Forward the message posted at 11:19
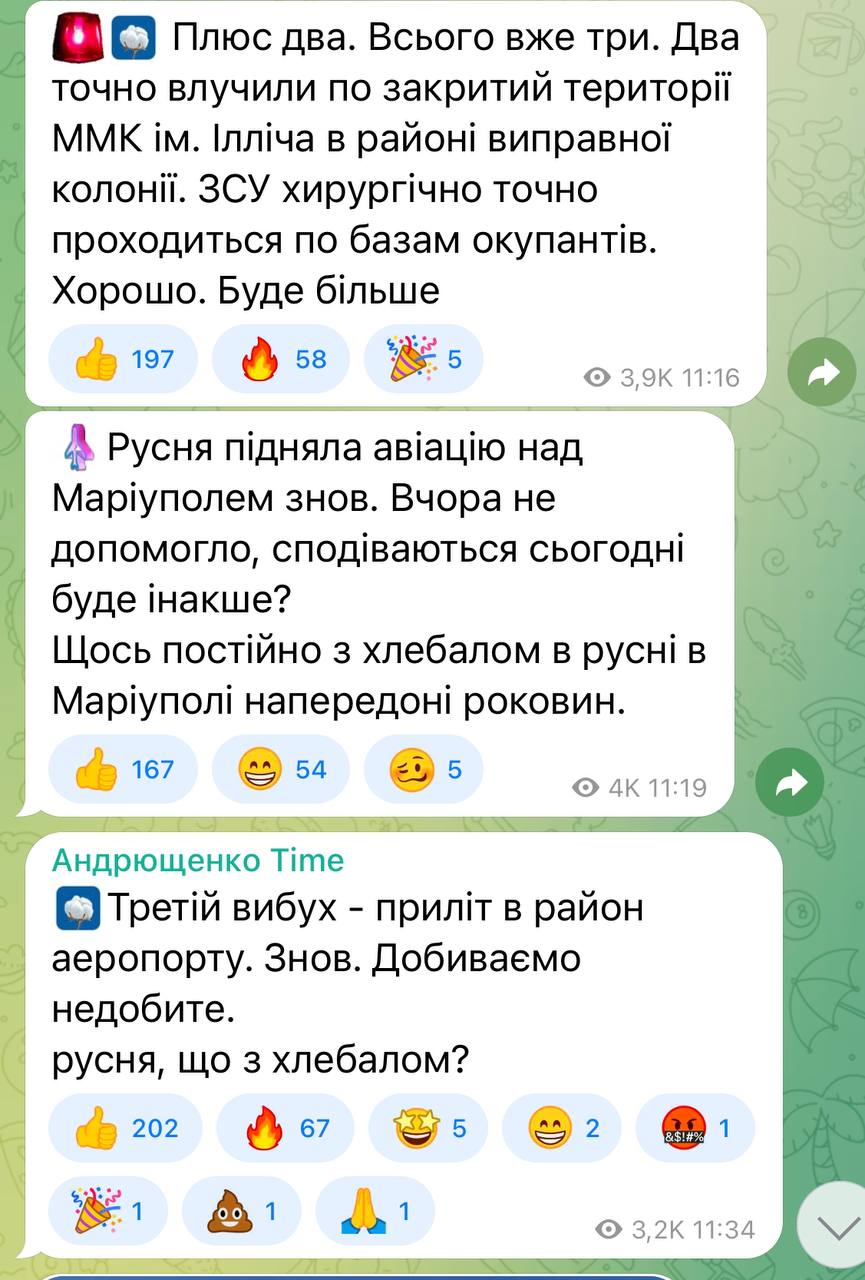Screen dimensions: 865x1280 pyautogui.click(x=790, y=783)
